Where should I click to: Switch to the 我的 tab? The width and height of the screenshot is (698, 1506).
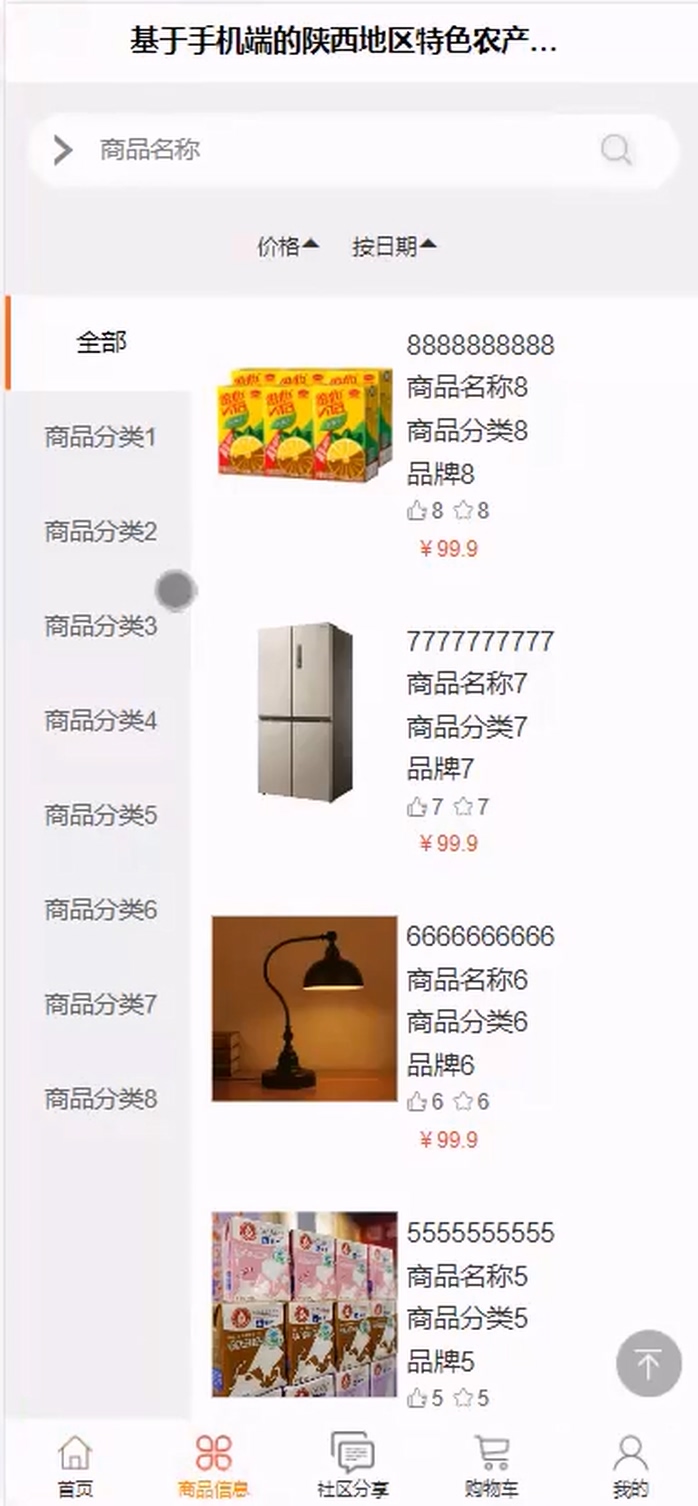[x=630, y=1465]
